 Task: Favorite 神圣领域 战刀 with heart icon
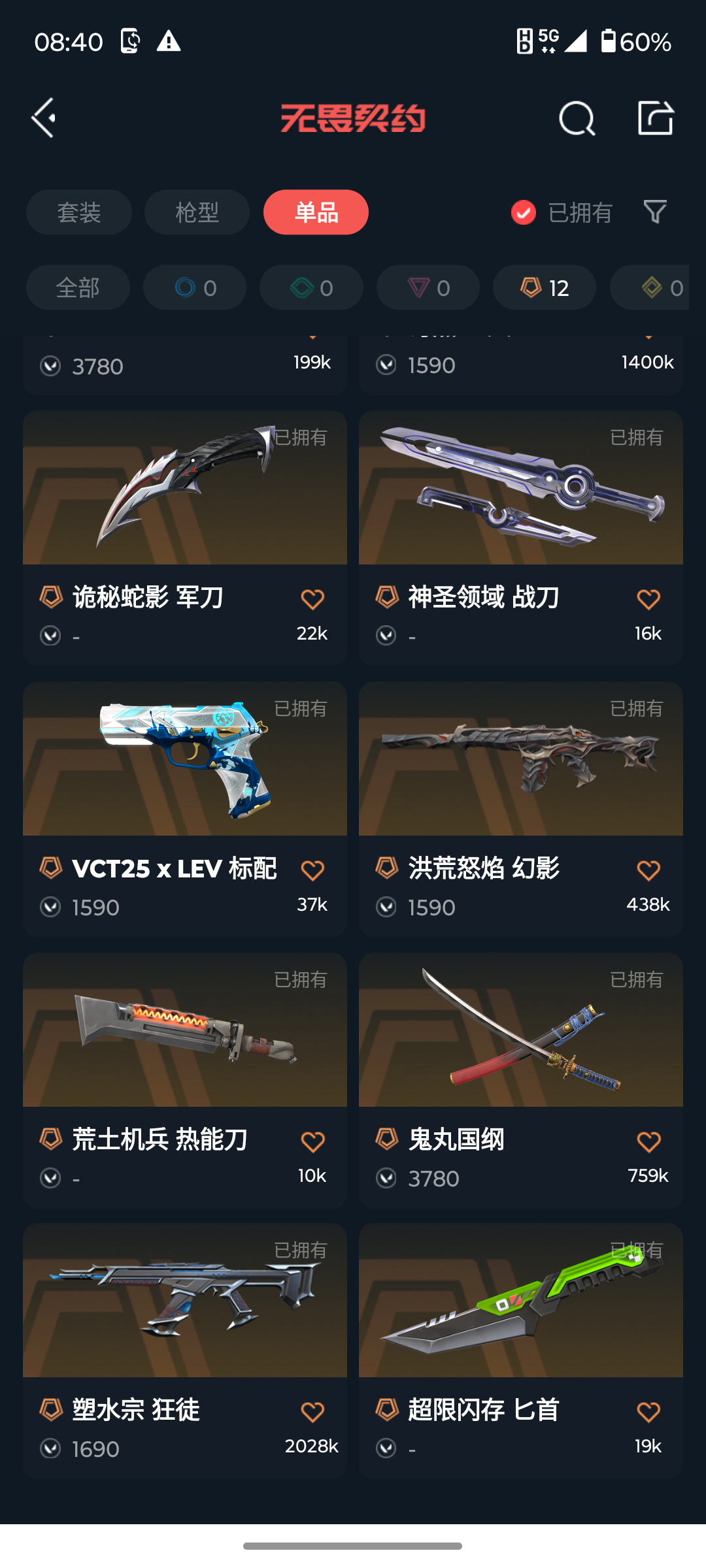648,599
